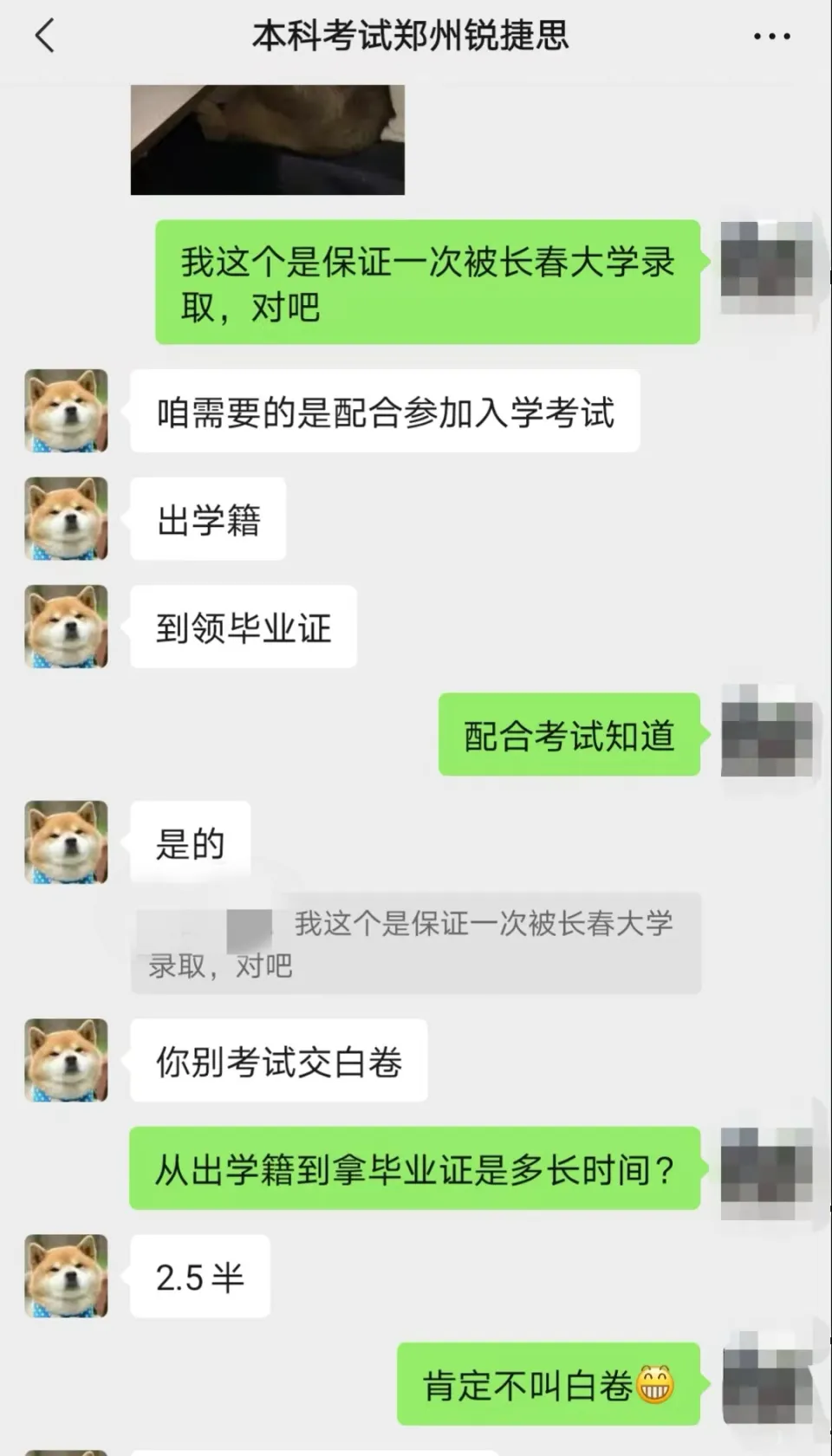Viewport: 832px width, 1456px height.
Task: Open the quoted message about 长春大学录取
Action: (x=416, y=943)
